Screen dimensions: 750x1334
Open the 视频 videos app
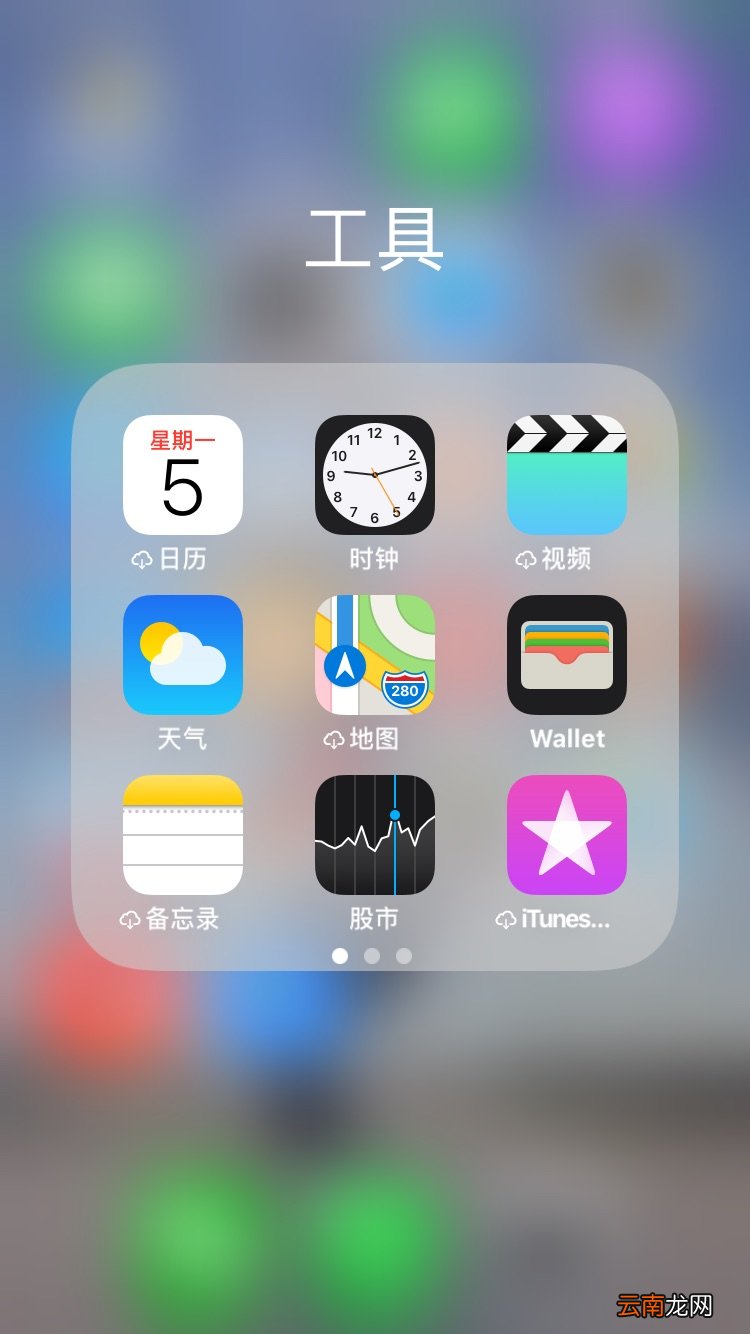click(x=566, y=475)
